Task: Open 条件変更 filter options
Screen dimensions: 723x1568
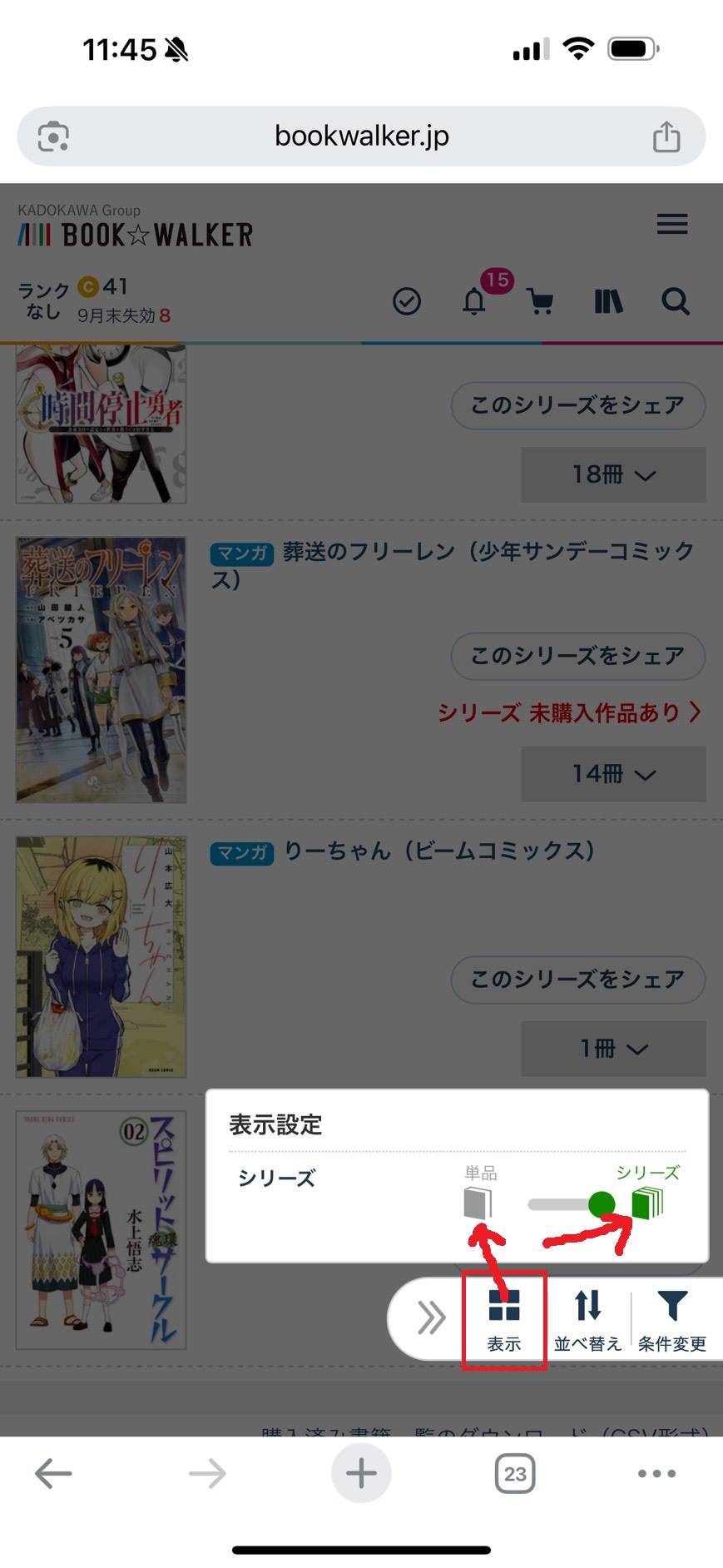Action: pos(672,1321)
